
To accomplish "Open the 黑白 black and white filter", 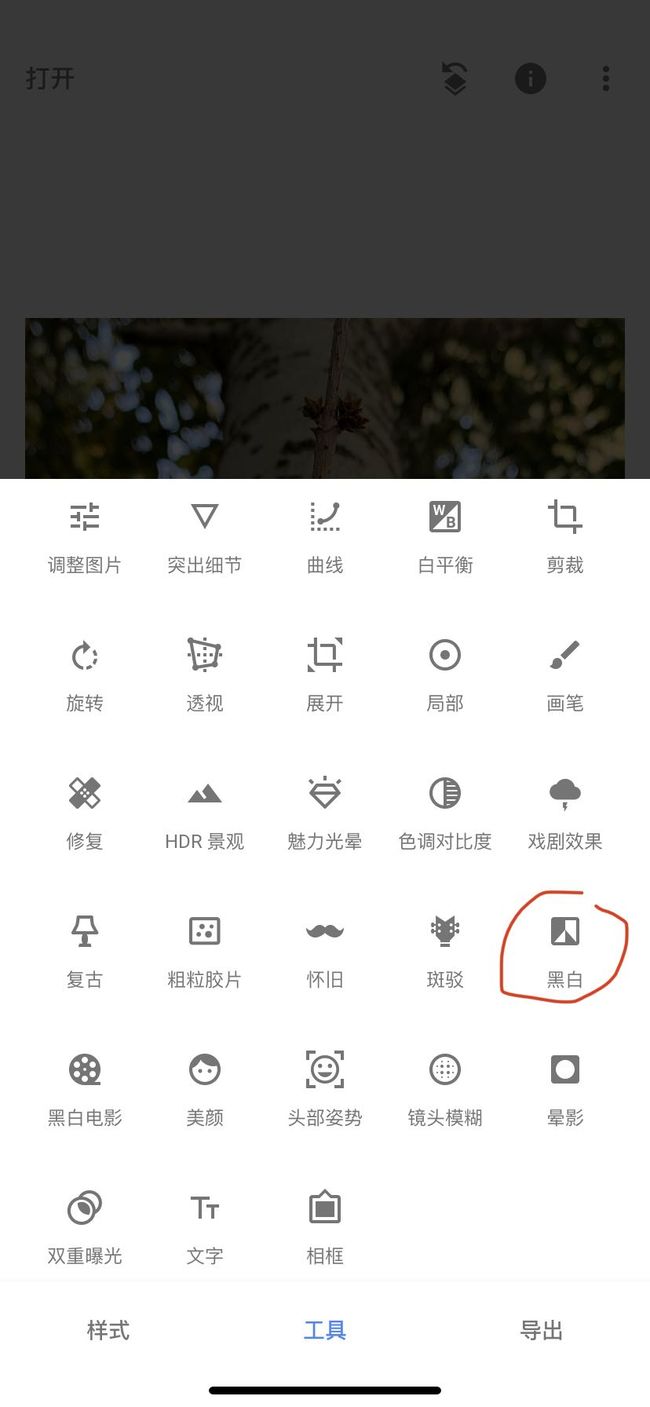I will (x=565, y=952).
